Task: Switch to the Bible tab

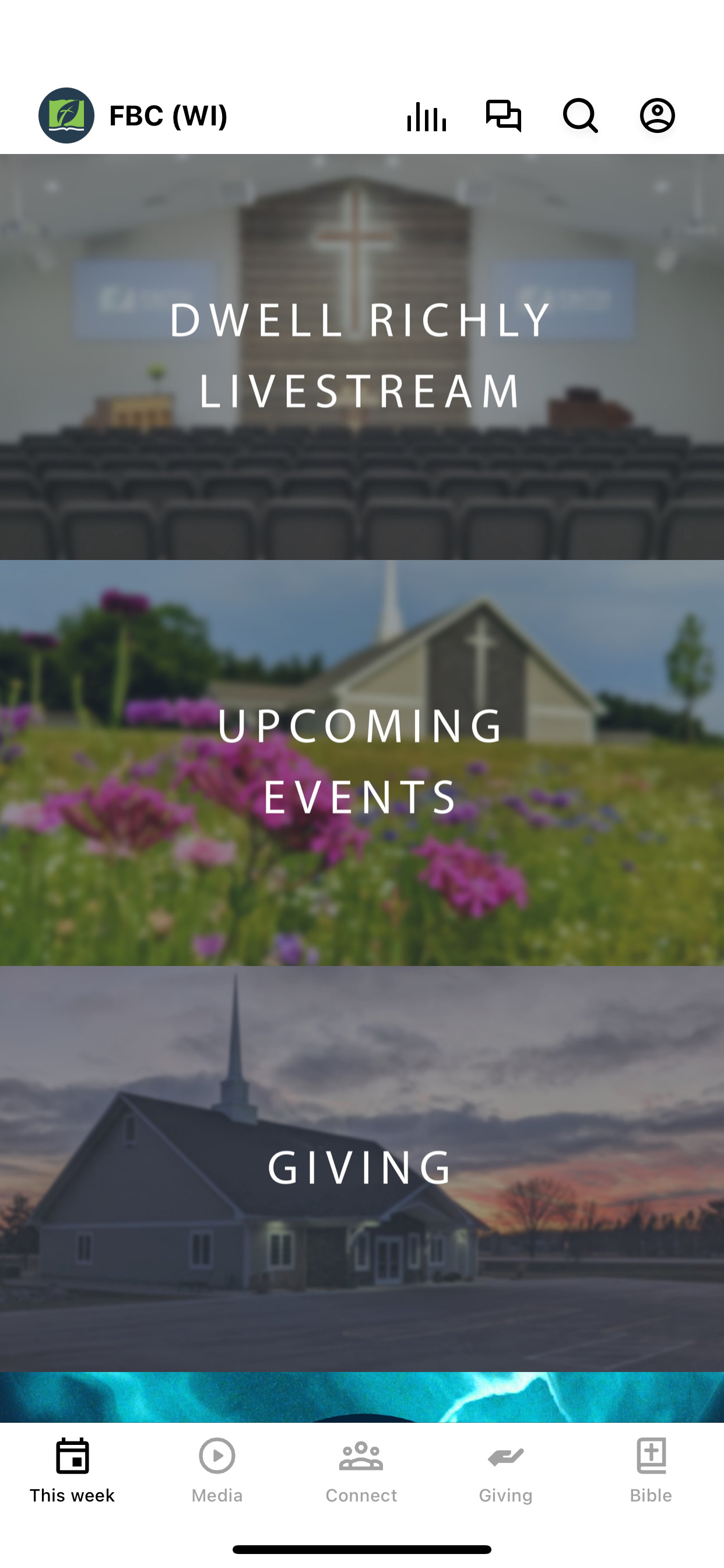Action: pos(651,1479)
